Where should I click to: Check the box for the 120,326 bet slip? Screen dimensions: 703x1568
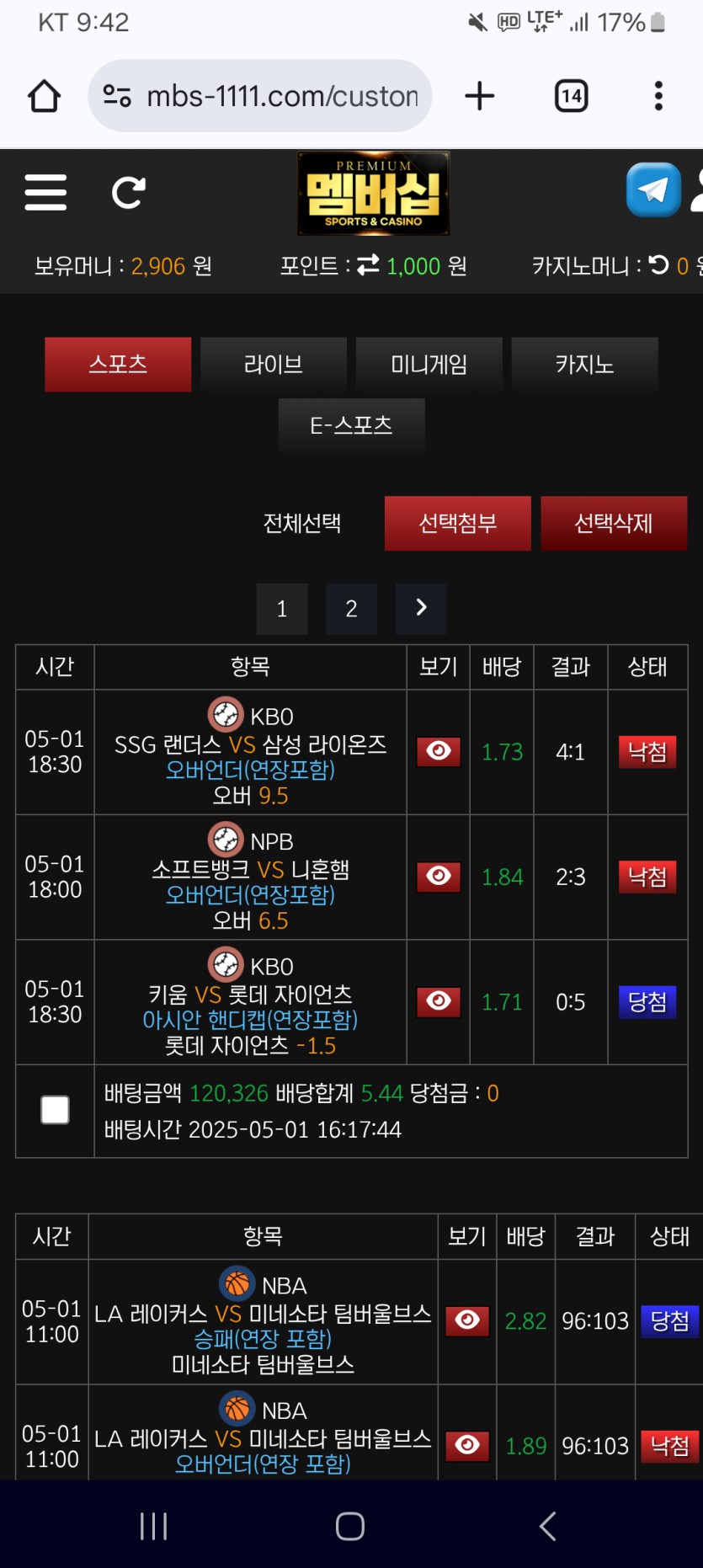[x=55, y=1110]
